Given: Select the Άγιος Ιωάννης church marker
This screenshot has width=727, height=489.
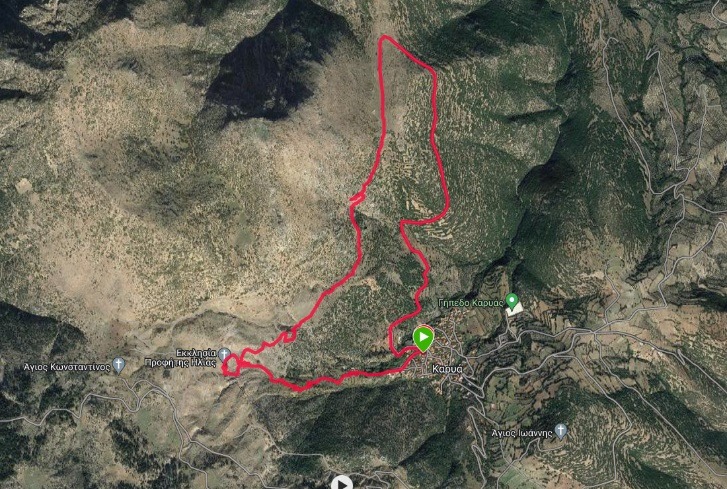Looking at the screenshot, I should click(x=561, y=431).
